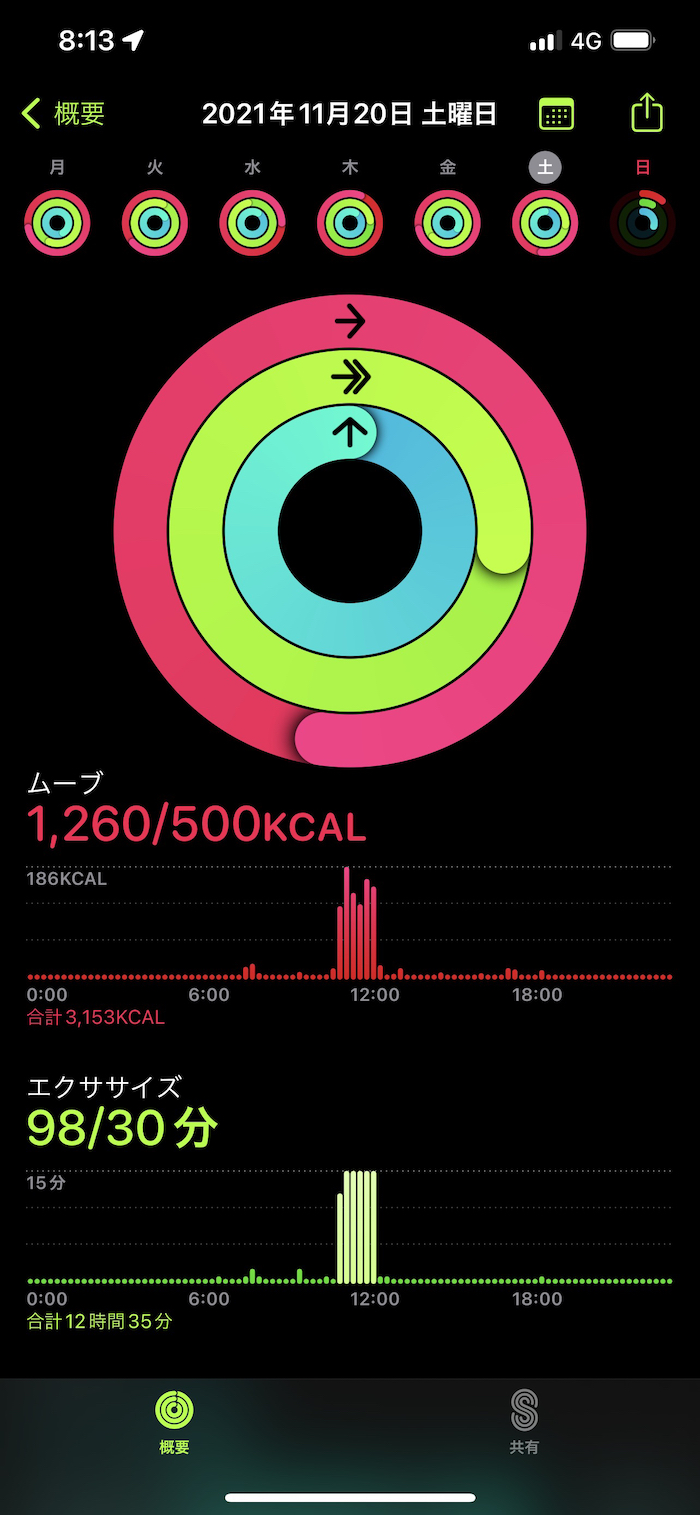Select Sunday (日) activity rings

[x=643, y=223]
